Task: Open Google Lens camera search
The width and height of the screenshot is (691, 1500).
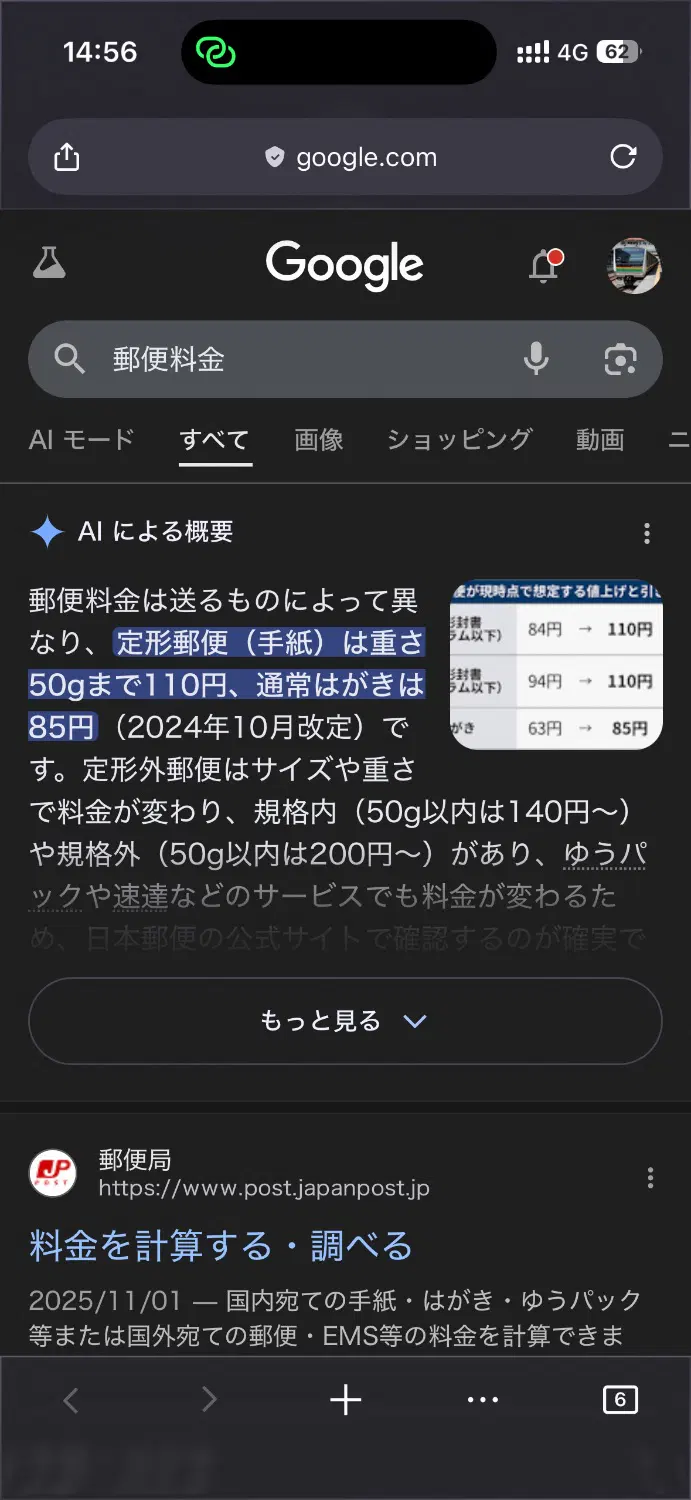Action: [x=620, y=360]
